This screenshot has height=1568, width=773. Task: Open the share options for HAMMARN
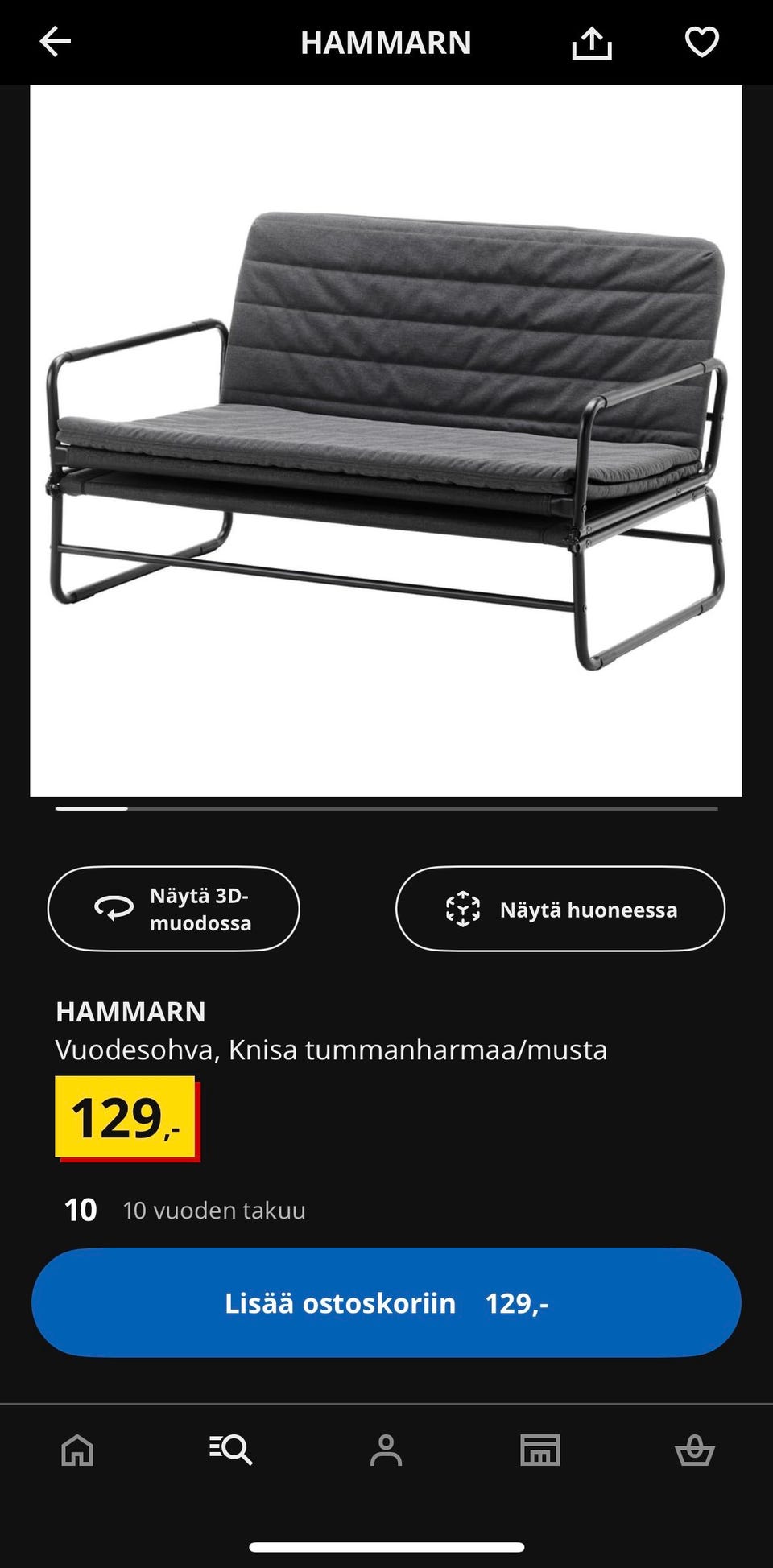[593, 43]
